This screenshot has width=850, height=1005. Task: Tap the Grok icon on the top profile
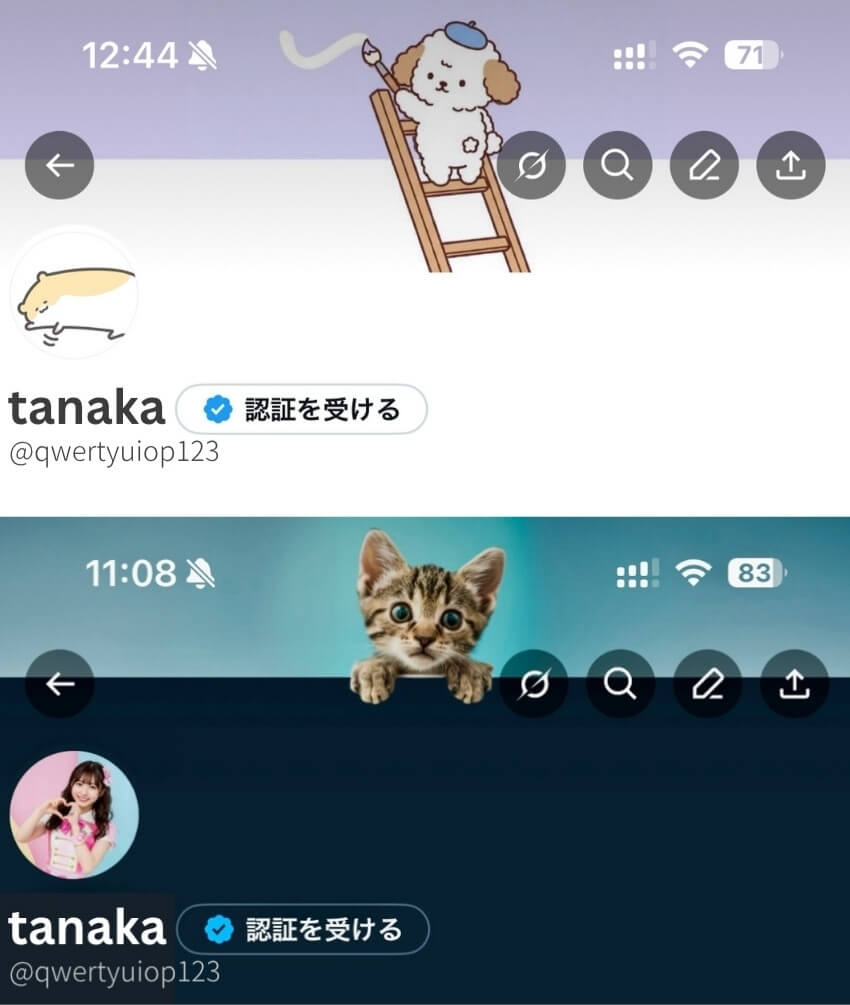(531, 165)
